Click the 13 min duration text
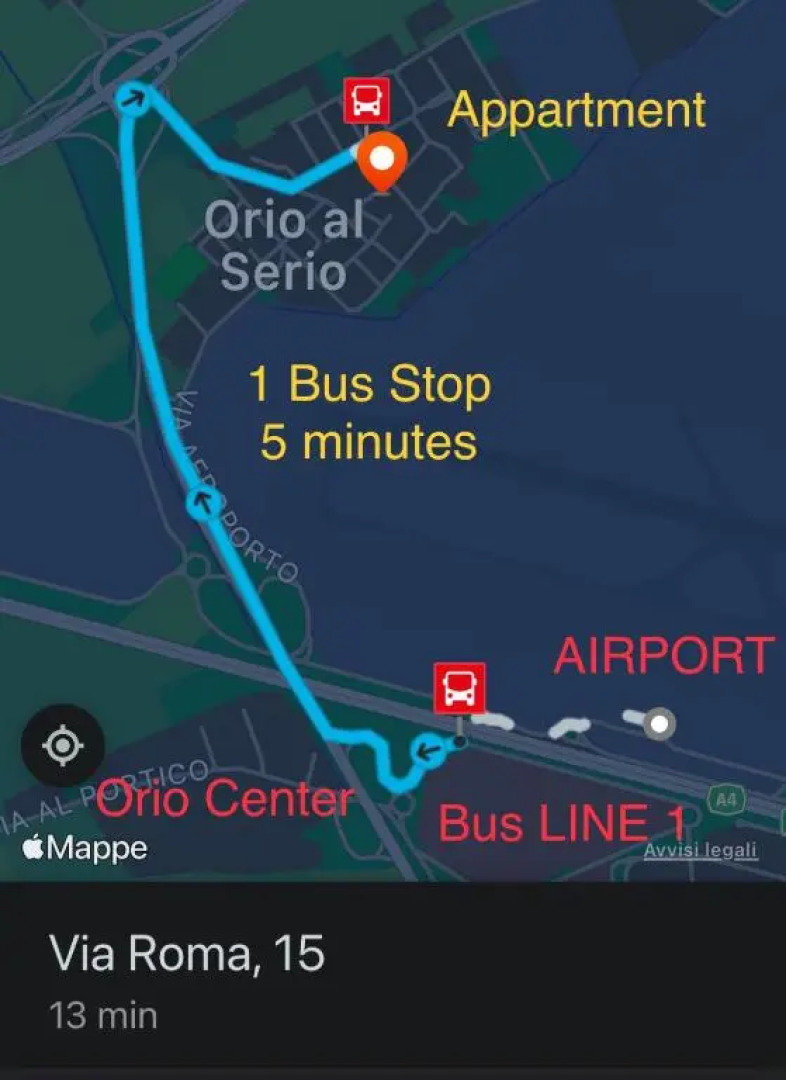The width and height of the screenshot is (786, 1080). click(x=103, y=1016)
